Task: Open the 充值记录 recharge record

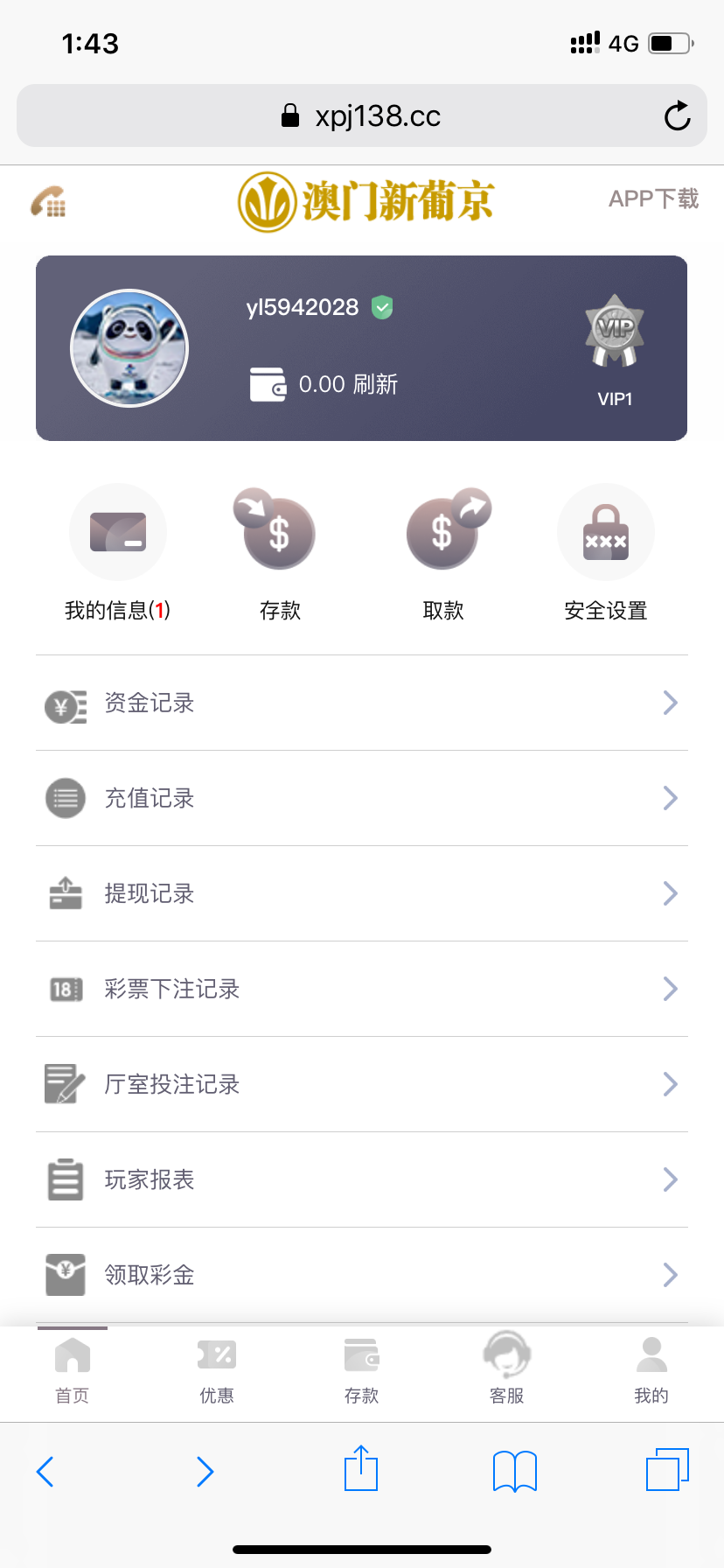Action: tap(361, 798)
